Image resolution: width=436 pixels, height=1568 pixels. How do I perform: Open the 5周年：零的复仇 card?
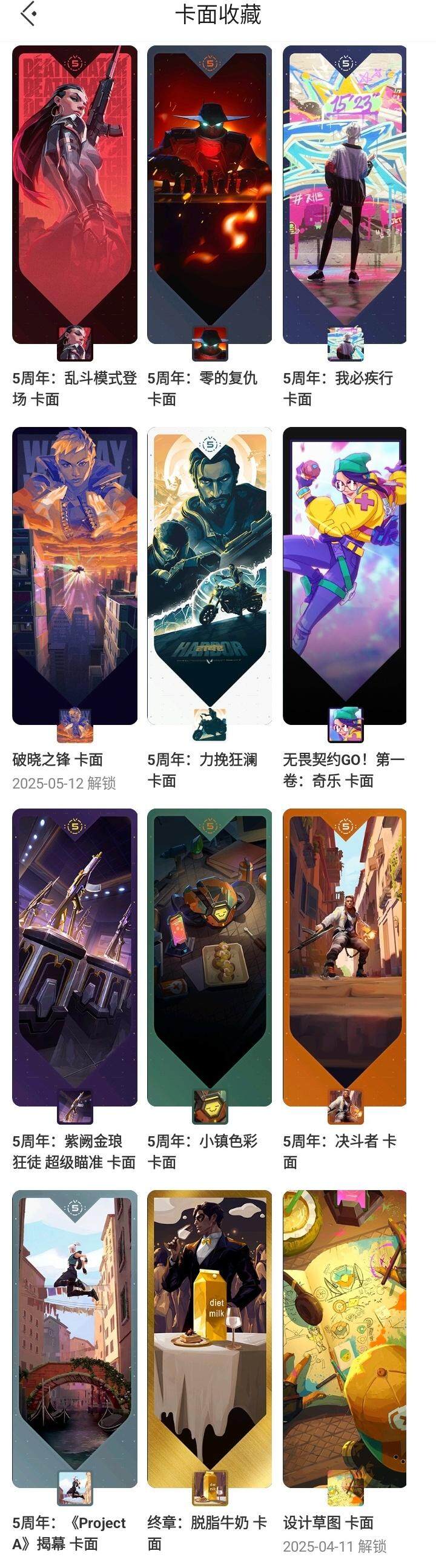click(210, 195)
